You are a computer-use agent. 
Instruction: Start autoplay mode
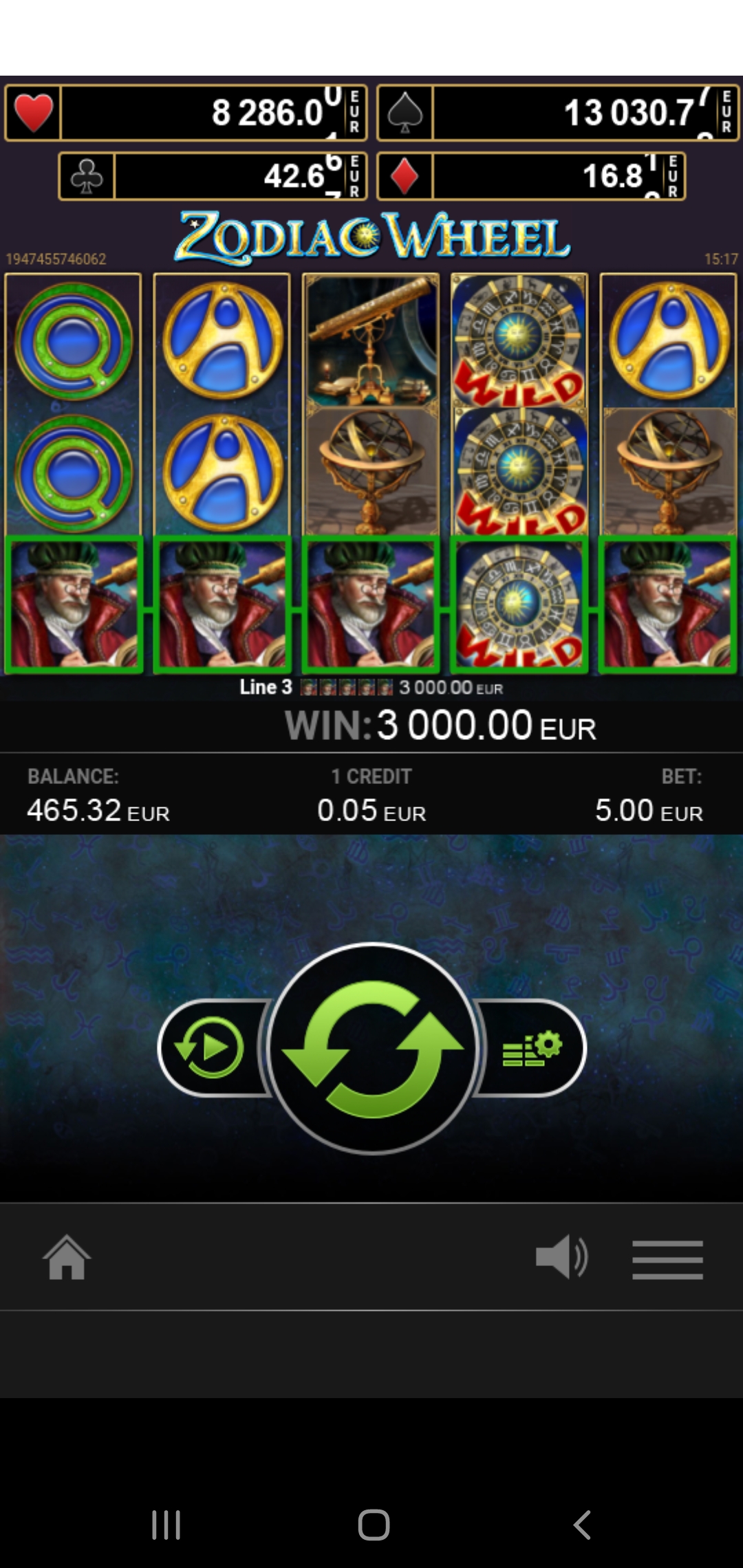coord(210,1048)
